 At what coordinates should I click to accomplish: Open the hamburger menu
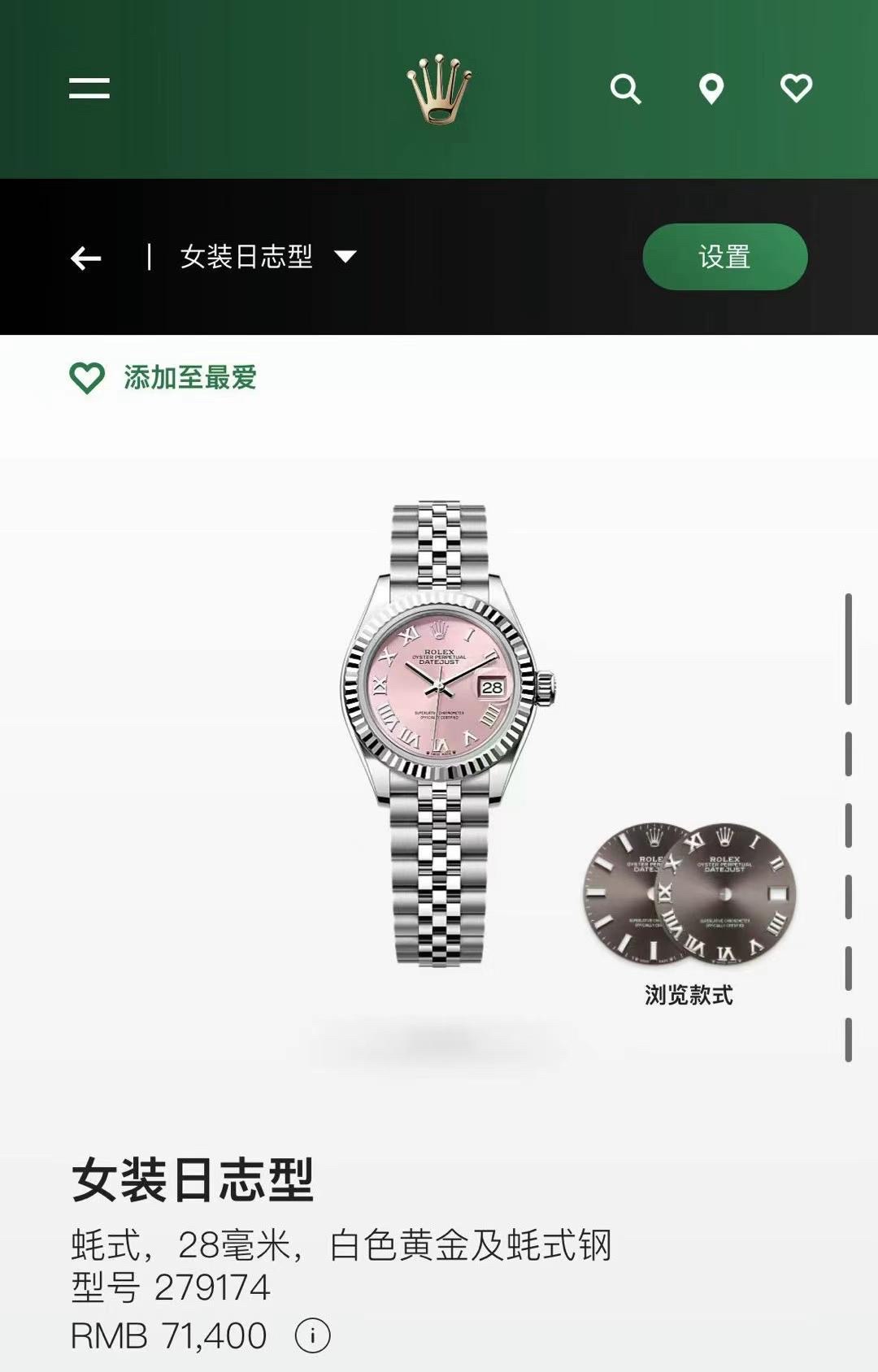click(89, 89)
